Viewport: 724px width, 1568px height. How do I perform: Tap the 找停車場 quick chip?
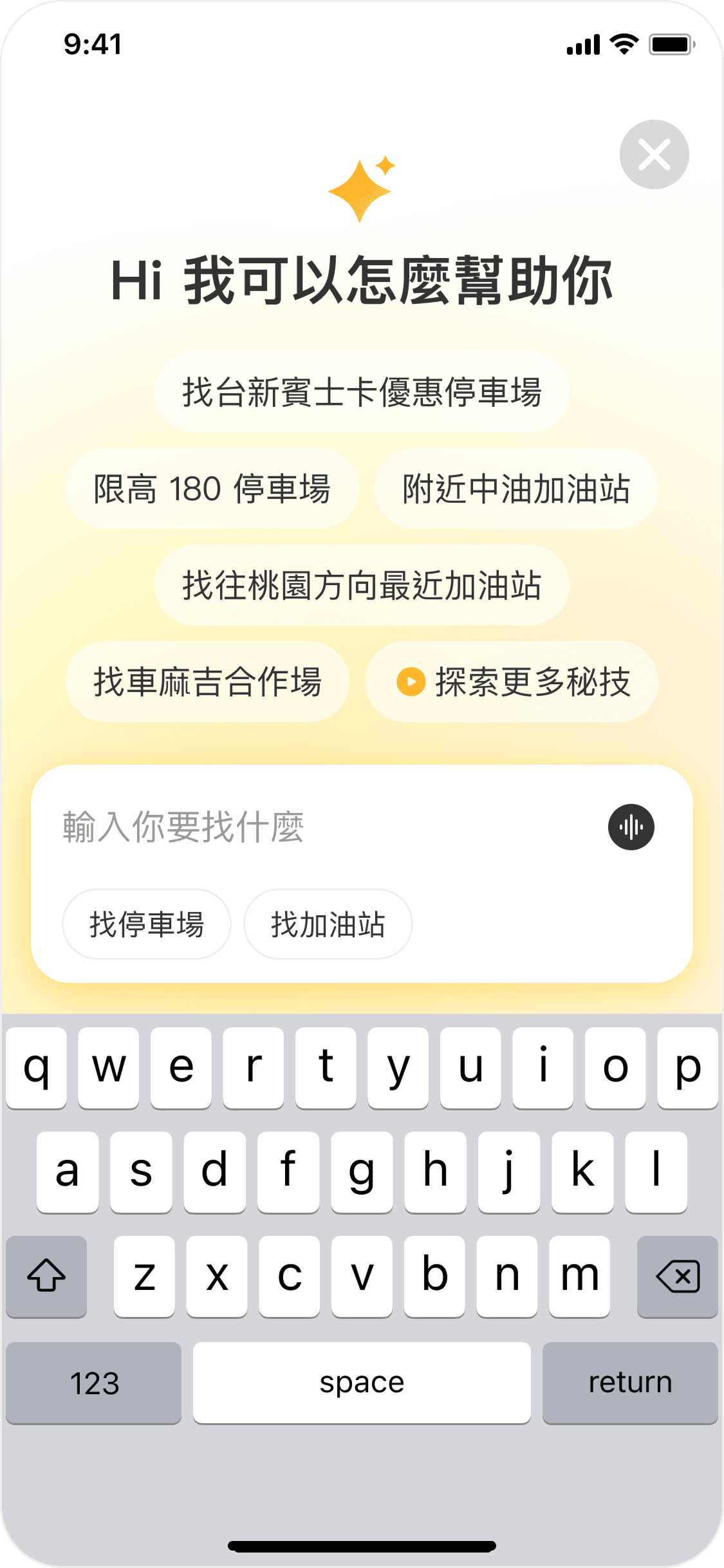147,924
